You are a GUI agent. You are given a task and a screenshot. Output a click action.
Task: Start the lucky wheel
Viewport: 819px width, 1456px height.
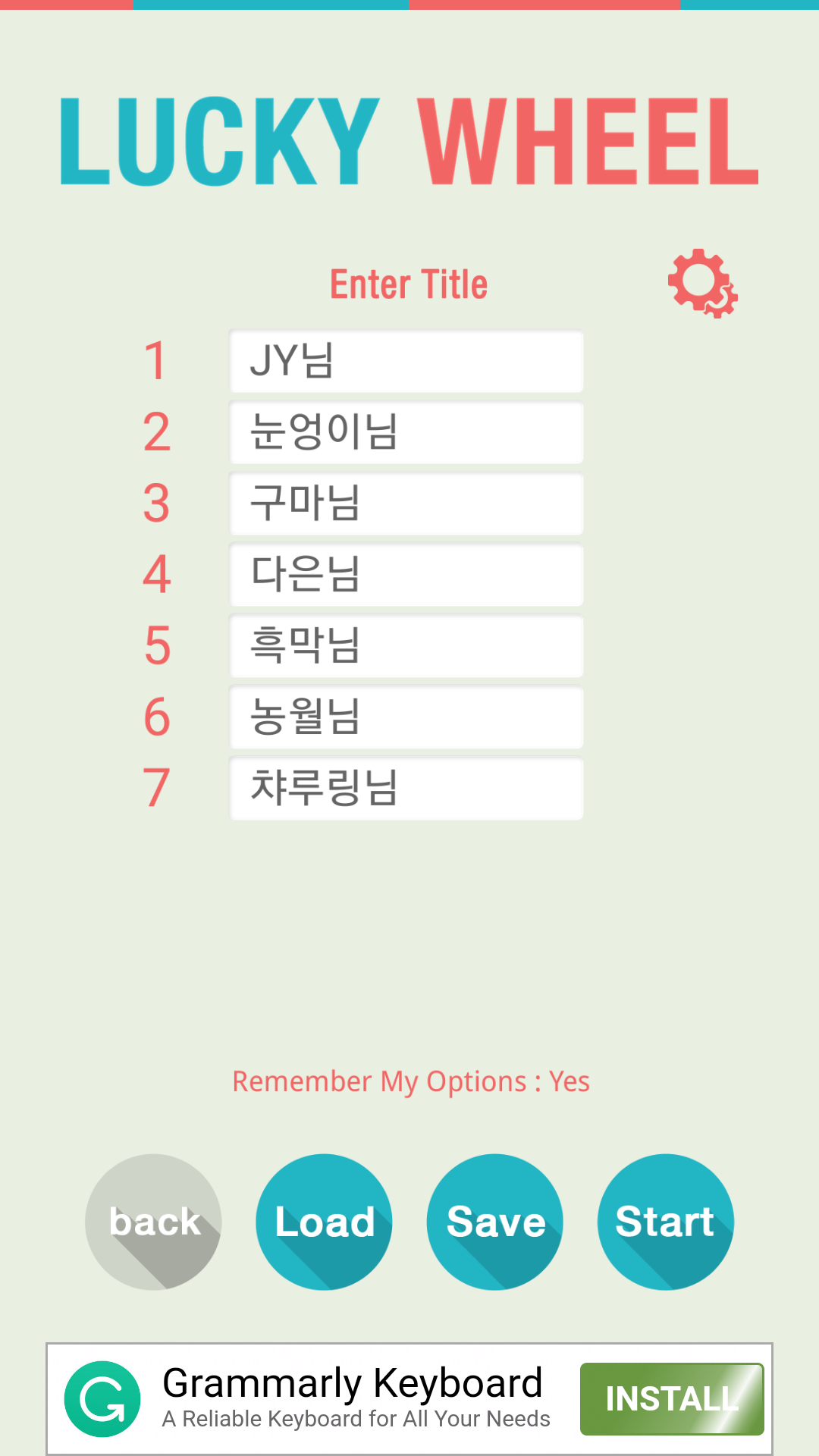[x=665, y=1222]
